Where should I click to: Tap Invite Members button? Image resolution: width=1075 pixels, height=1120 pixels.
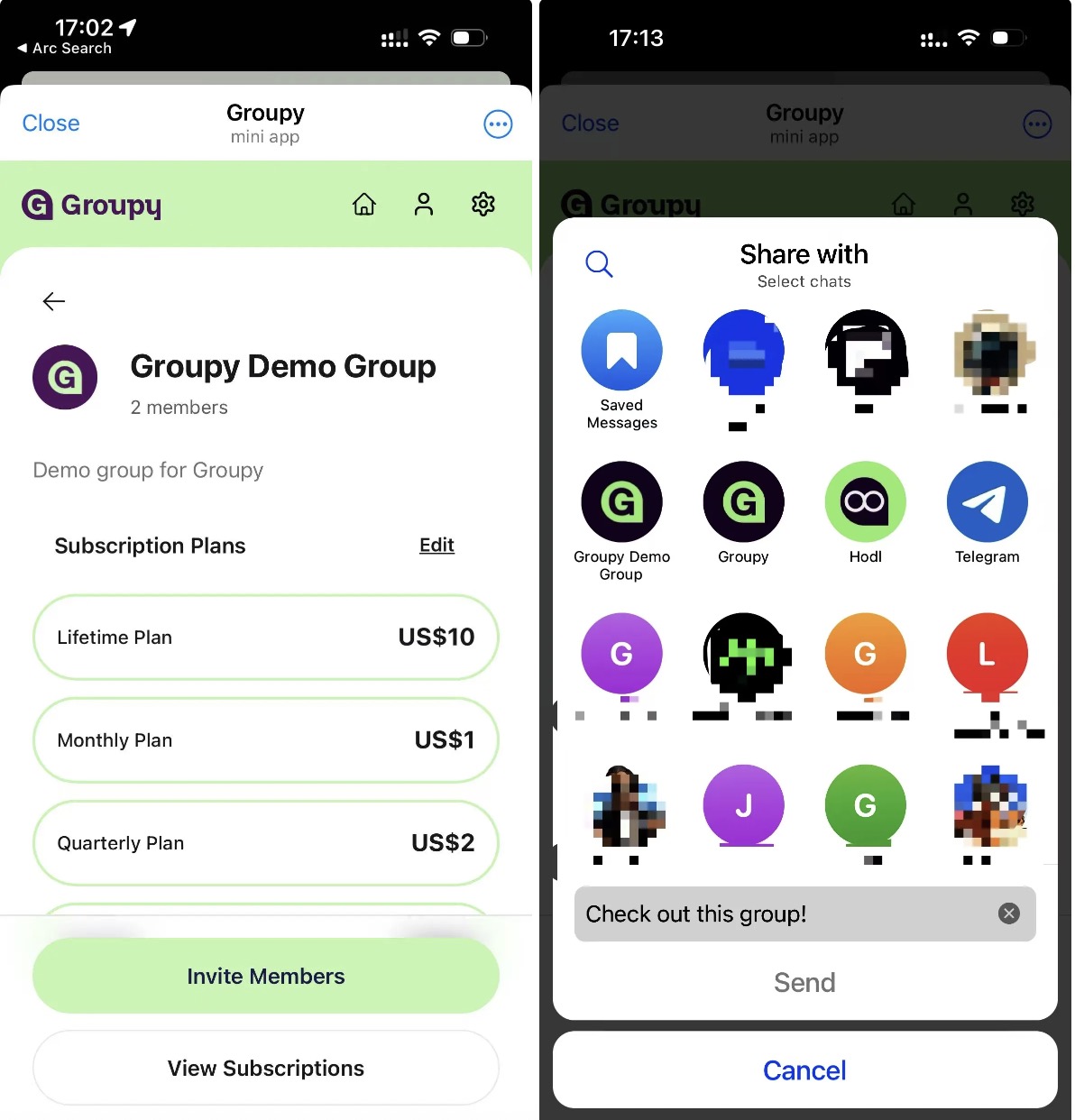(x=265, y=976)
